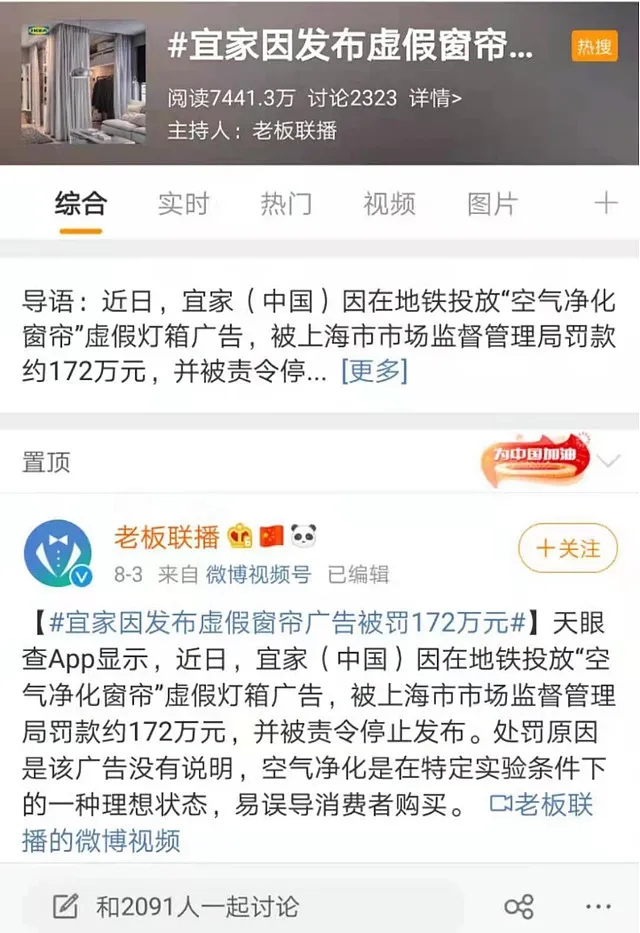This screenshot has width=640, height=933.
Task: Share this topic via the share icon
Action: pyautogui.click(x=519, y=907)
